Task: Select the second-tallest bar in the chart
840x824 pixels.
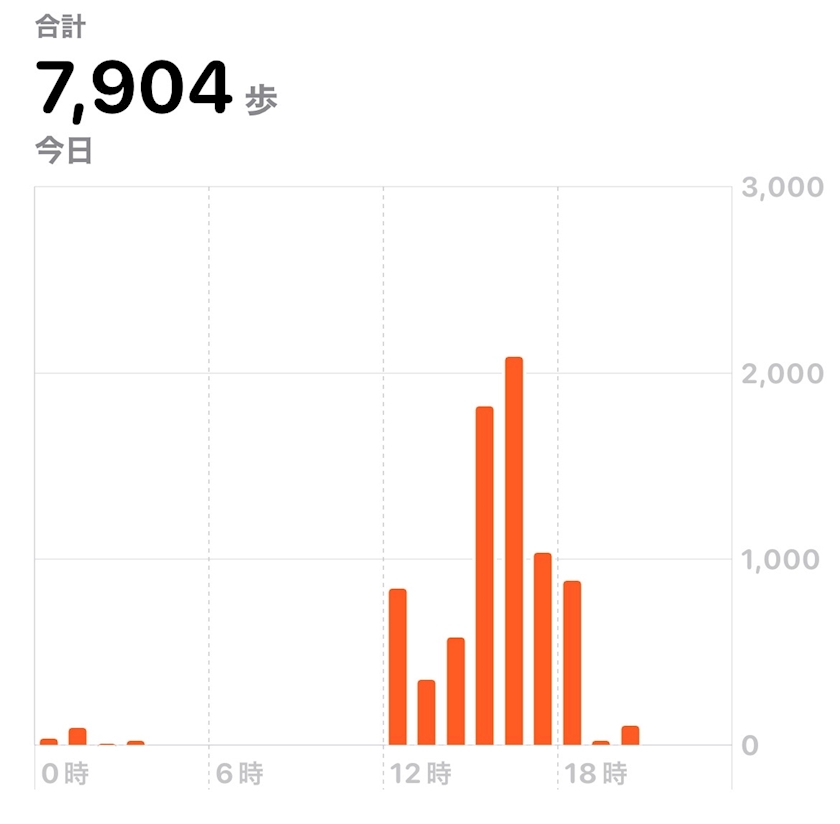Action: (484, 576)
